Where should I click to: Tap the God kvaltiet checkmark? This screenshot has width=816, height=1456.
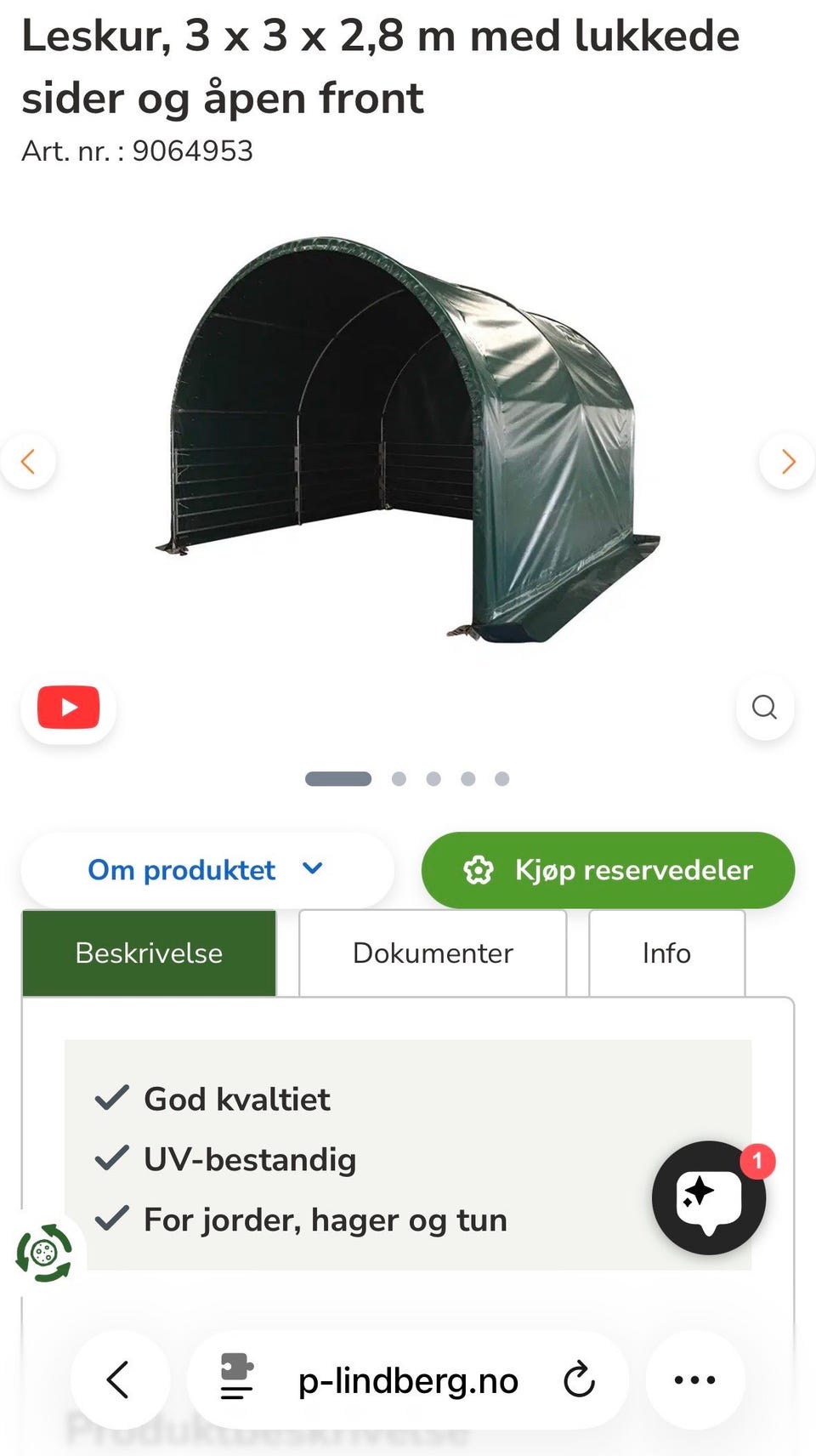point(111,1098)
